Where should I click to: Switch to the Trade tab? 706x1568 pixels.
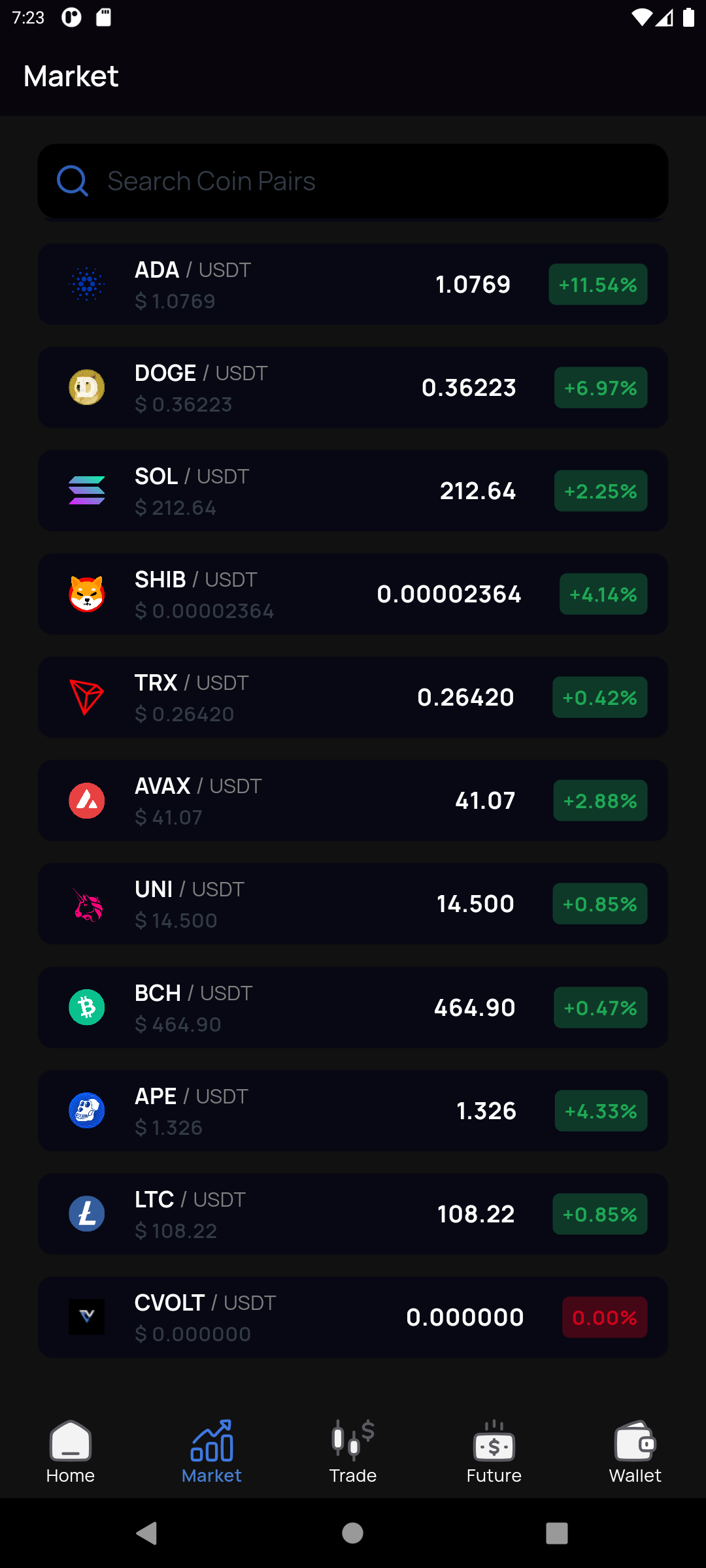point(353,1452)
